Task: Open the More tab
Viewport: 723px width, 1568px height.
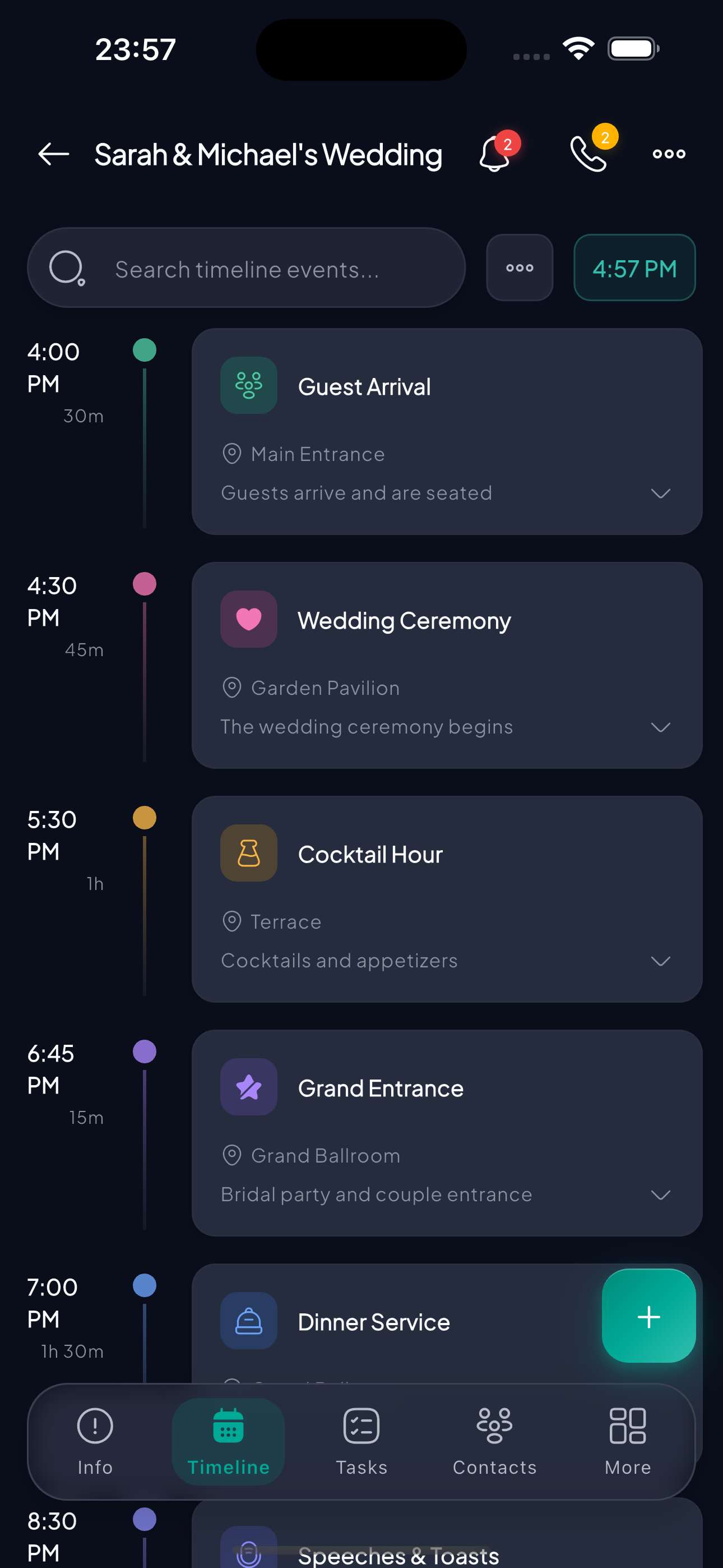Action: [628, 1441]
